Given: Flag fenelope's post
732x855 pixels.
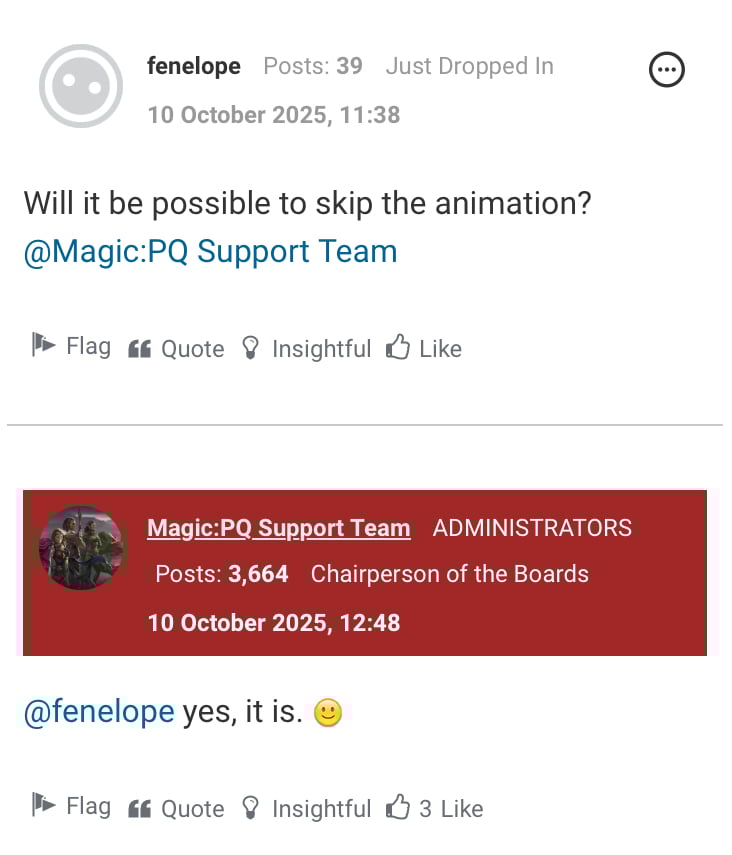Looking at the screenshot, I should tap(70, 347).
